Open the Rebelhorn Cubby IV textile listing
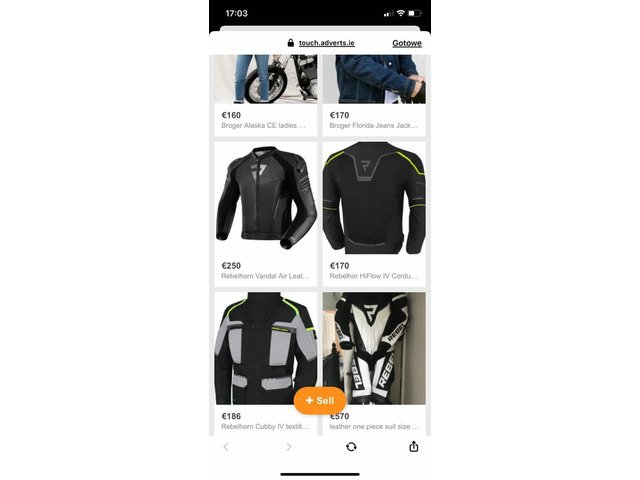Image resolution: width=640 pixels, height=480 pixels. 265,350
